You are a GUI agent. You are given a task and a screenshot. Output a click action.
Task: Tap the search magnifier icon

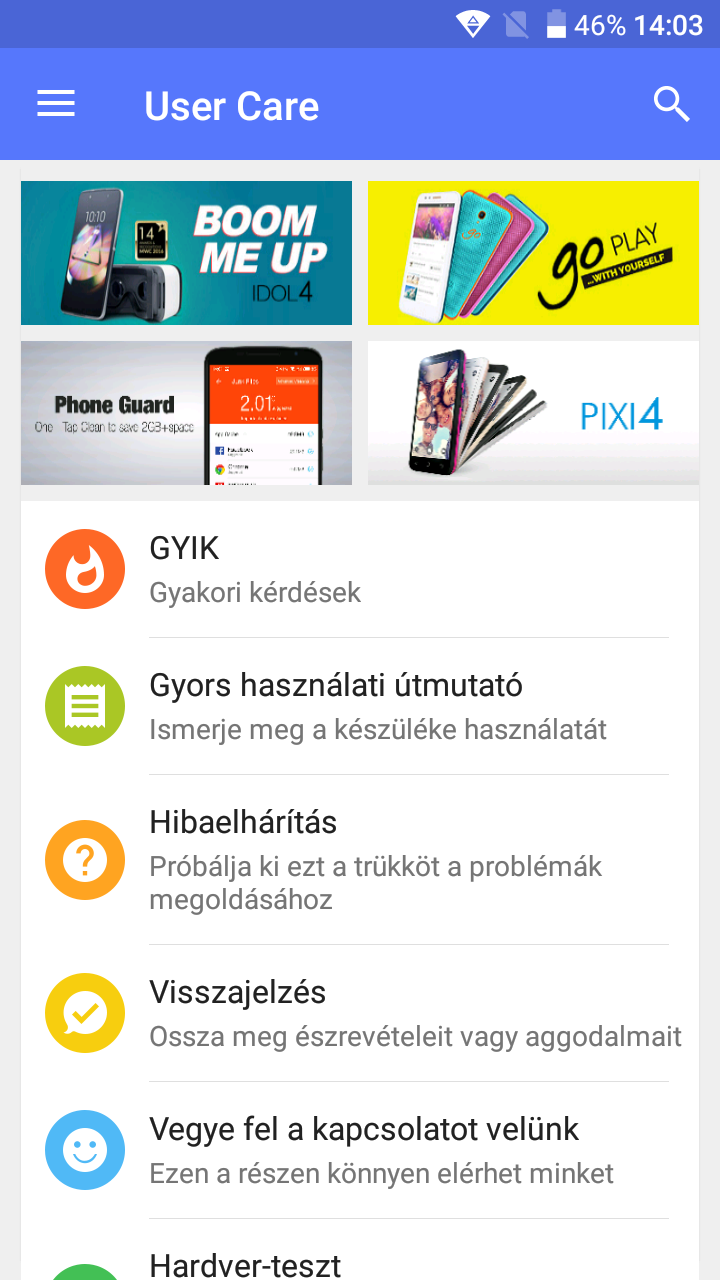coord(671,104)
